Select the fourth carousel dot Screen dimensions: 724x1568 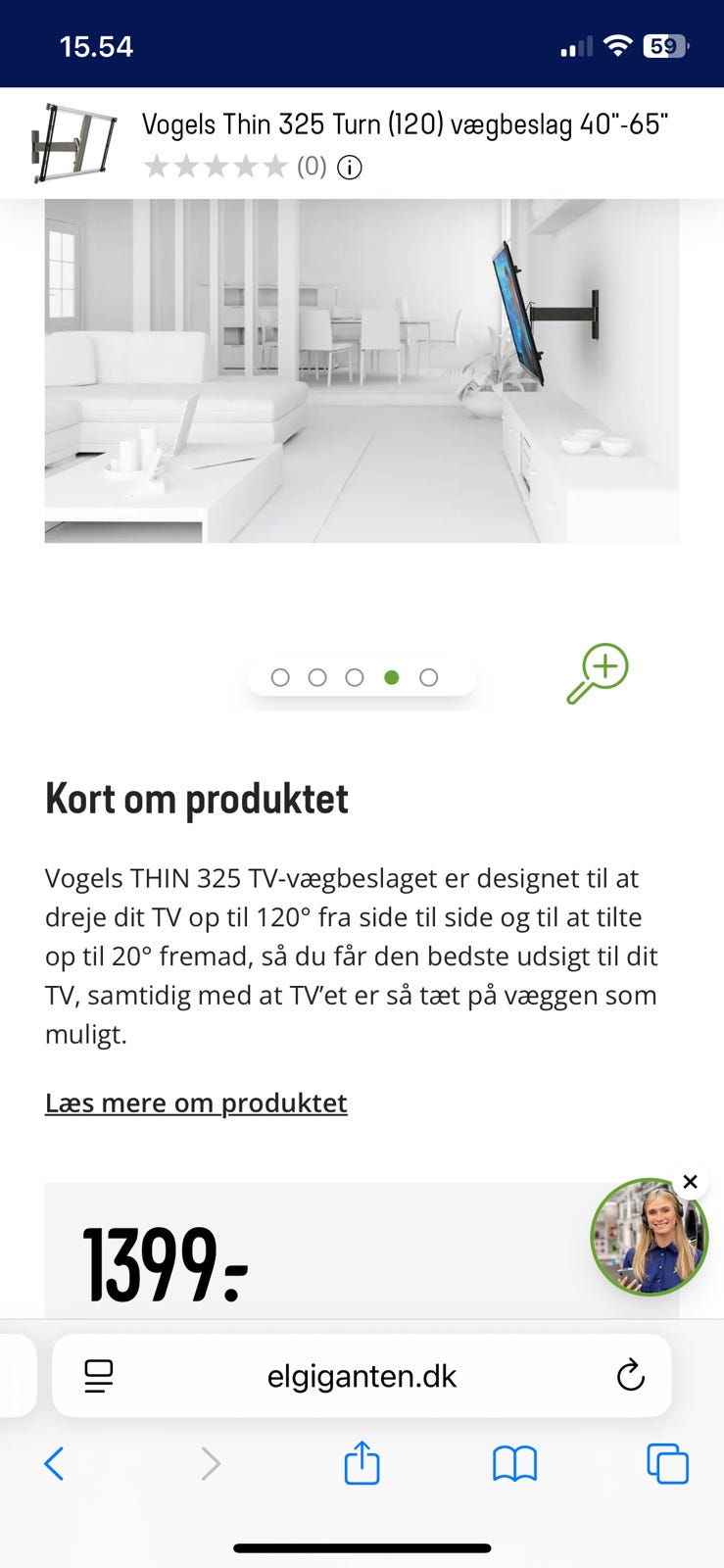point(391,676)
